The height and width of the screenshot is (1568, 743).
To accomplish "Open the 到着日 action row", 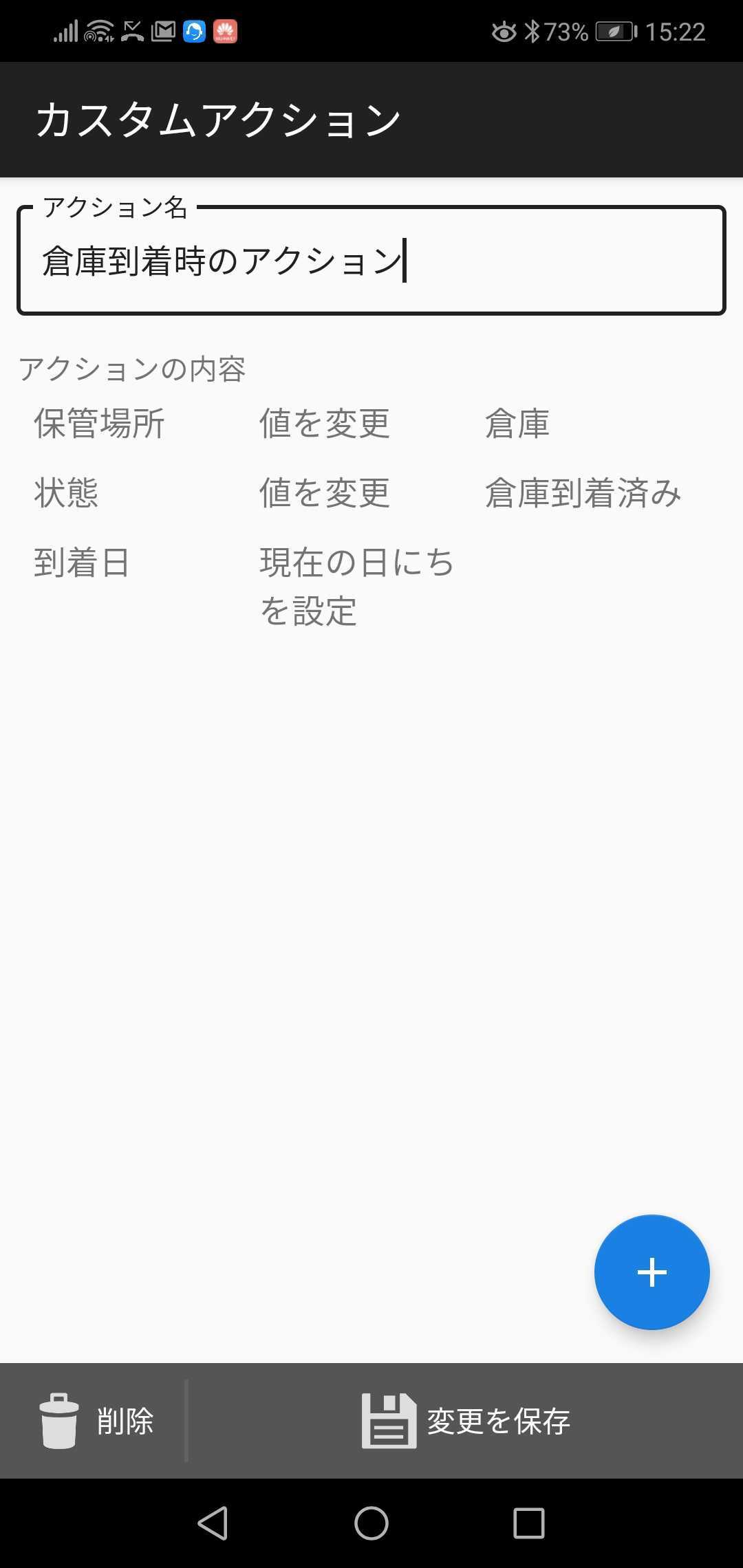I will tap(371, 587).
